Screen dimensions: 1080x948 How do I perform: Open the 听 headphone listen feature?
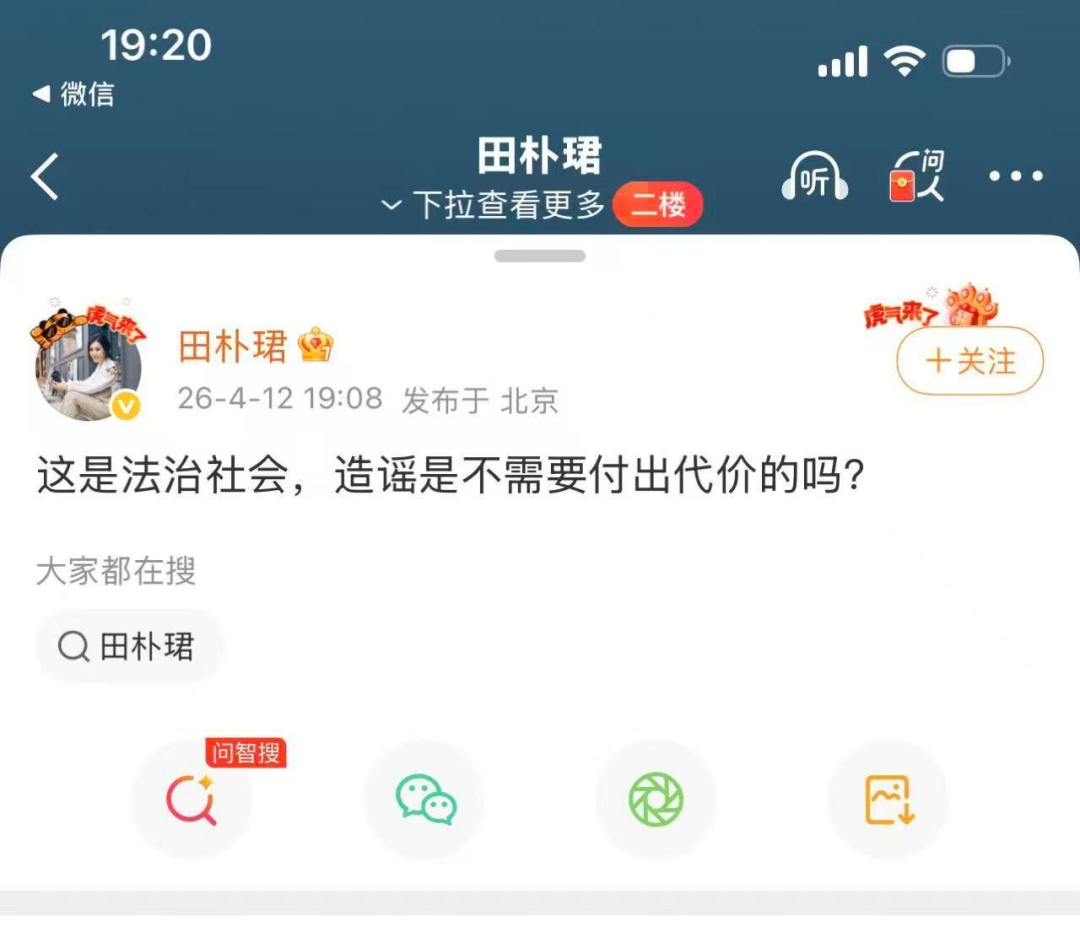pos(814,177)
